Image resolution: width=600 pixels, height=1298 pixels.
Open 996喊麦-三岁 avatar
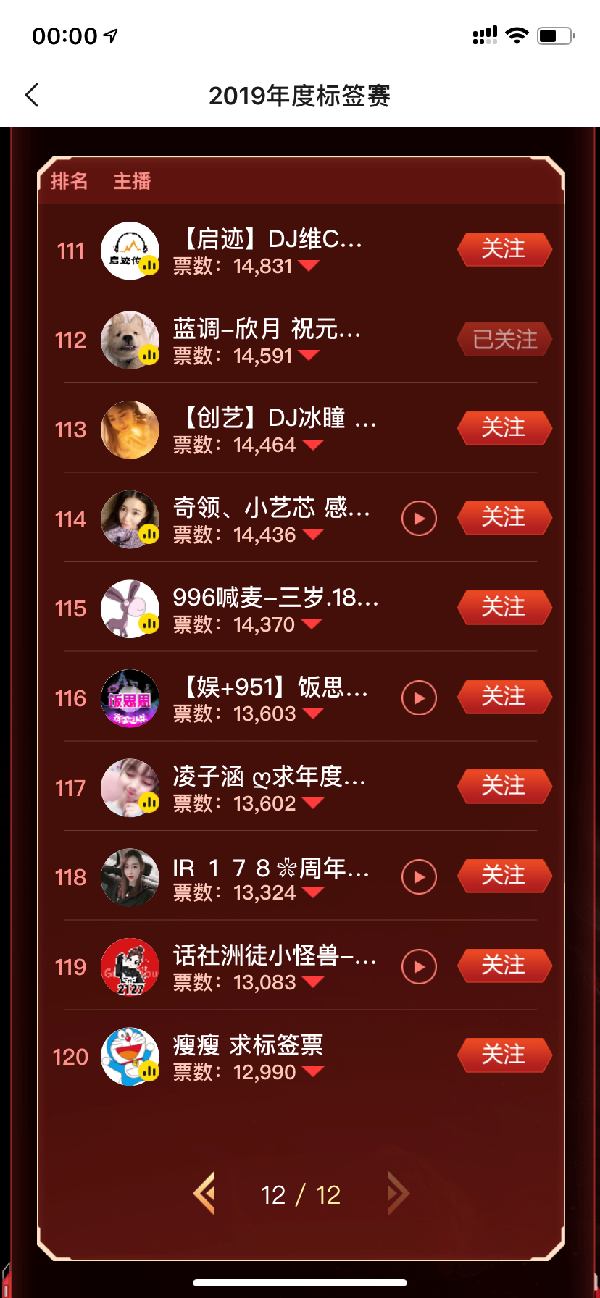tap(130, 608)
